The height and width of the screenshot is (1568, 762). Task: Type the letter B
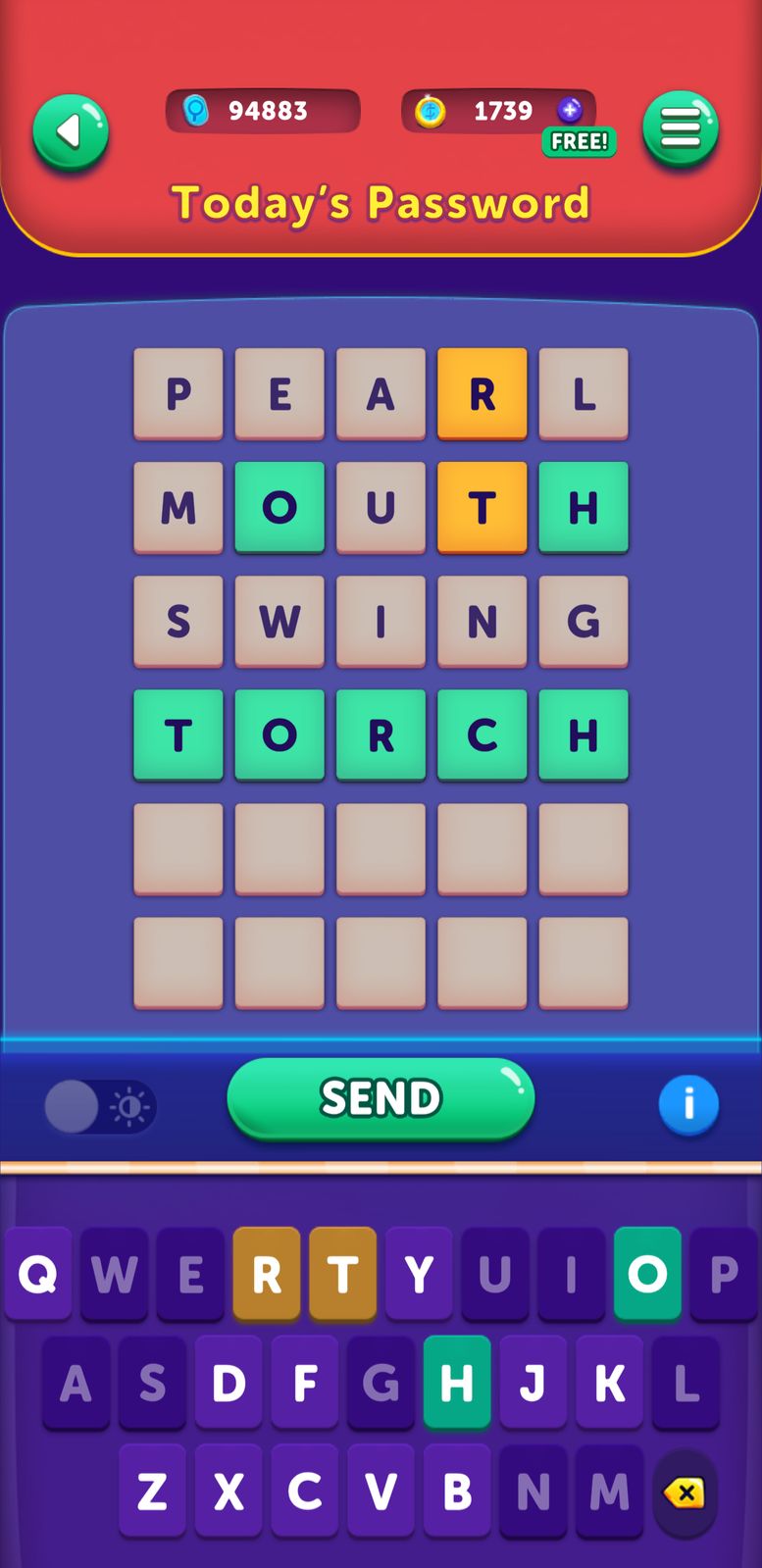[x=457, y=1492]
